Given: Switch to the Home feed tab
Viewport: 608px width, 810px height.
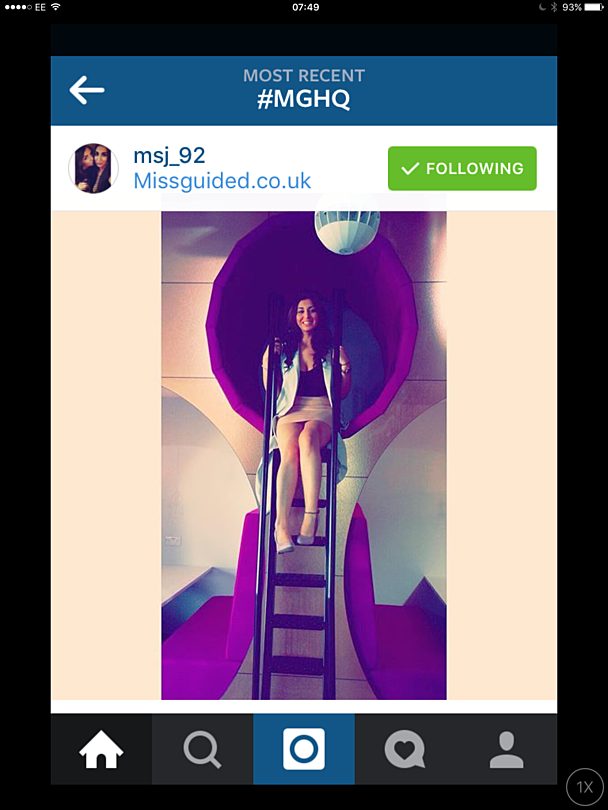Looking at the screenshot, I should pos(101,749).
